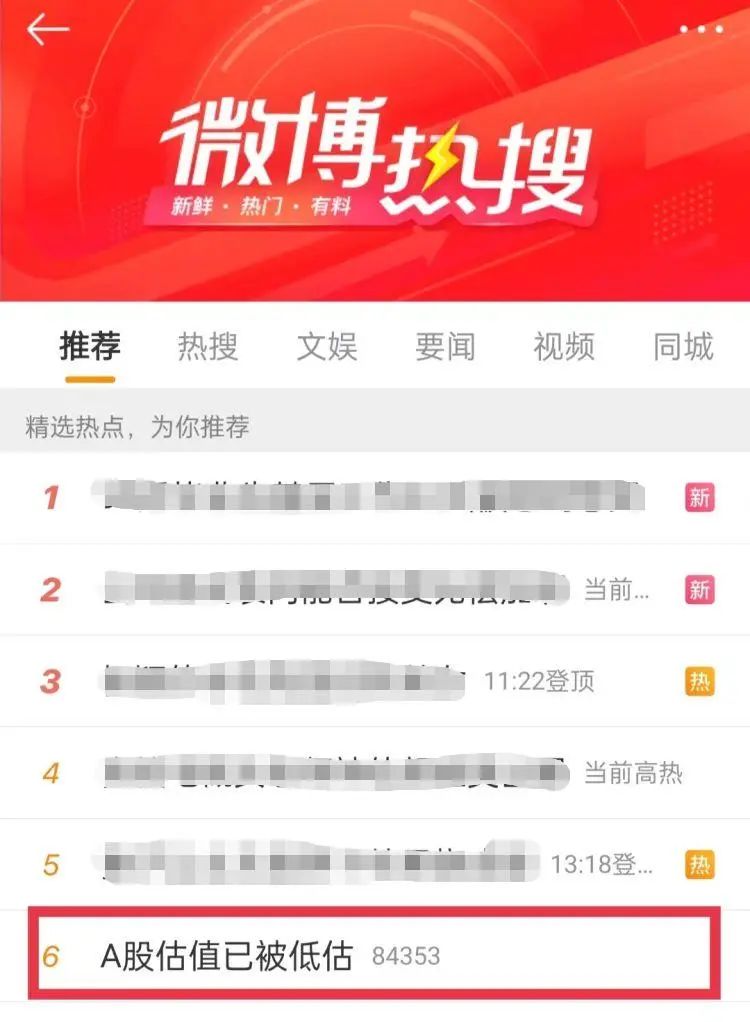Viewport: 750px width, 1022px height.
Task: Open the rank 3 topic with 11:22登顶
Action: pos(285,681)
